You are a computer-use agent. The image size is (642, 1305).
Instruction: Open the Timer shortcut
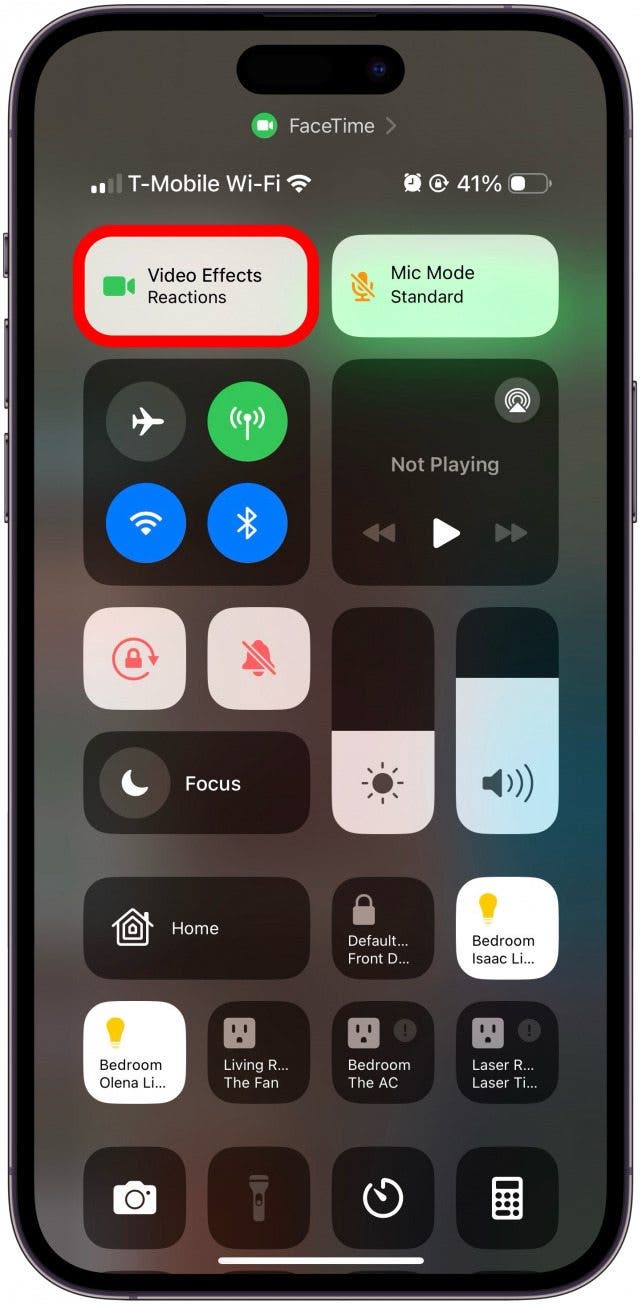(x=383, y=1197)
